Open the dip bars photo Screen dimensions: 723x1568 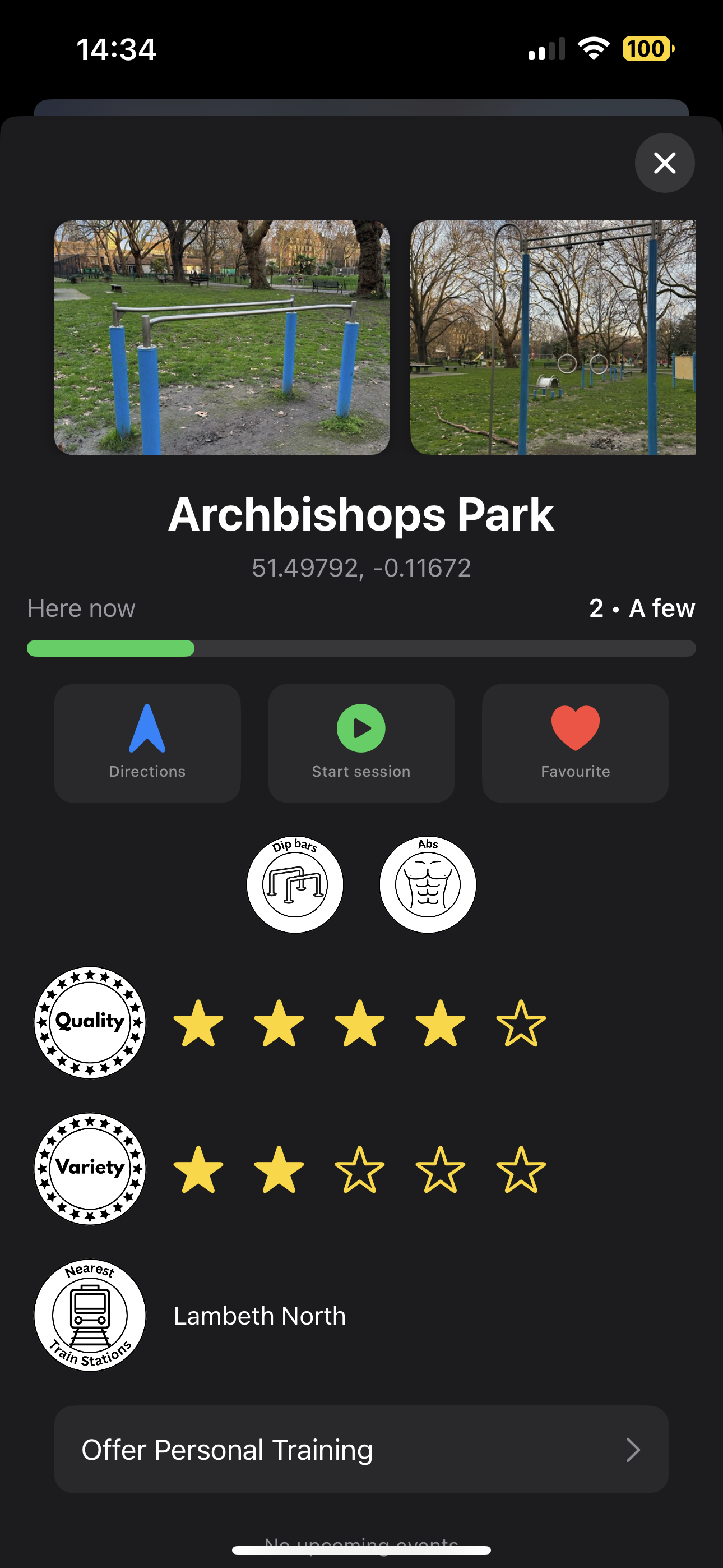coord(221,337)
